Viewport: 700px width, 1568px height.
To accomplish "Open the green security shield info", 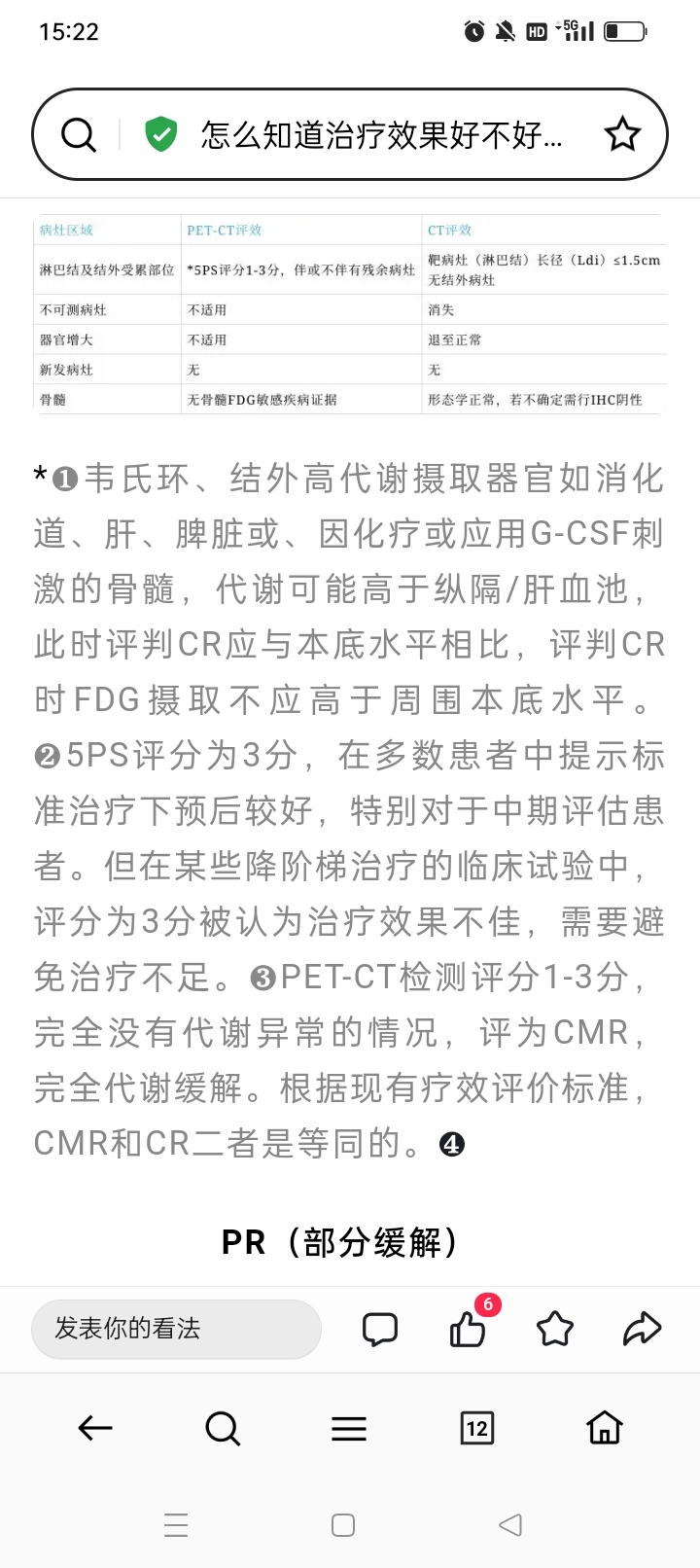I will tap(160, 134).
